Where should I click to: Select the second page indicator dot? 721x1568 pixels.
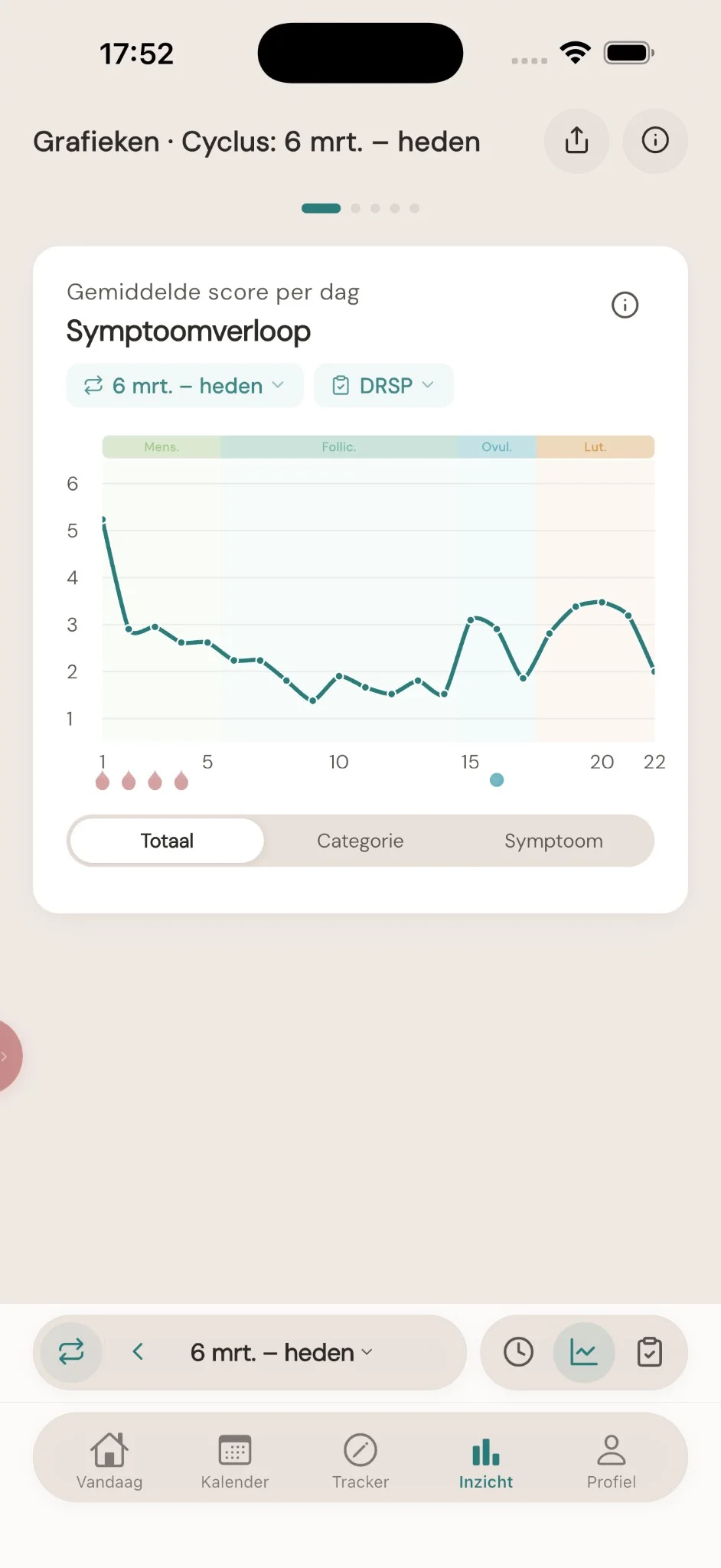(355, 207)
